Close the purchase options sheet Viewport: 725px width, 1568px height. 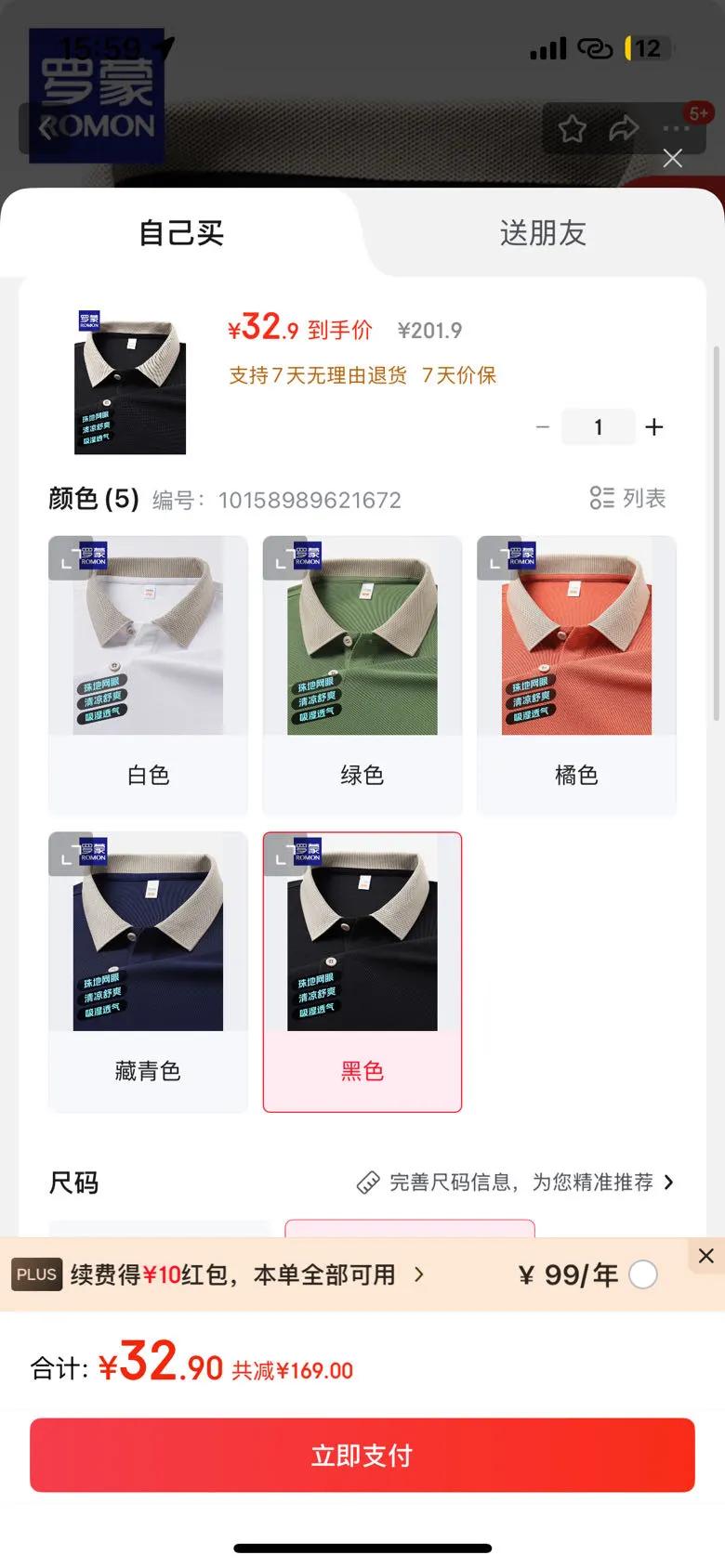point(673,158)
